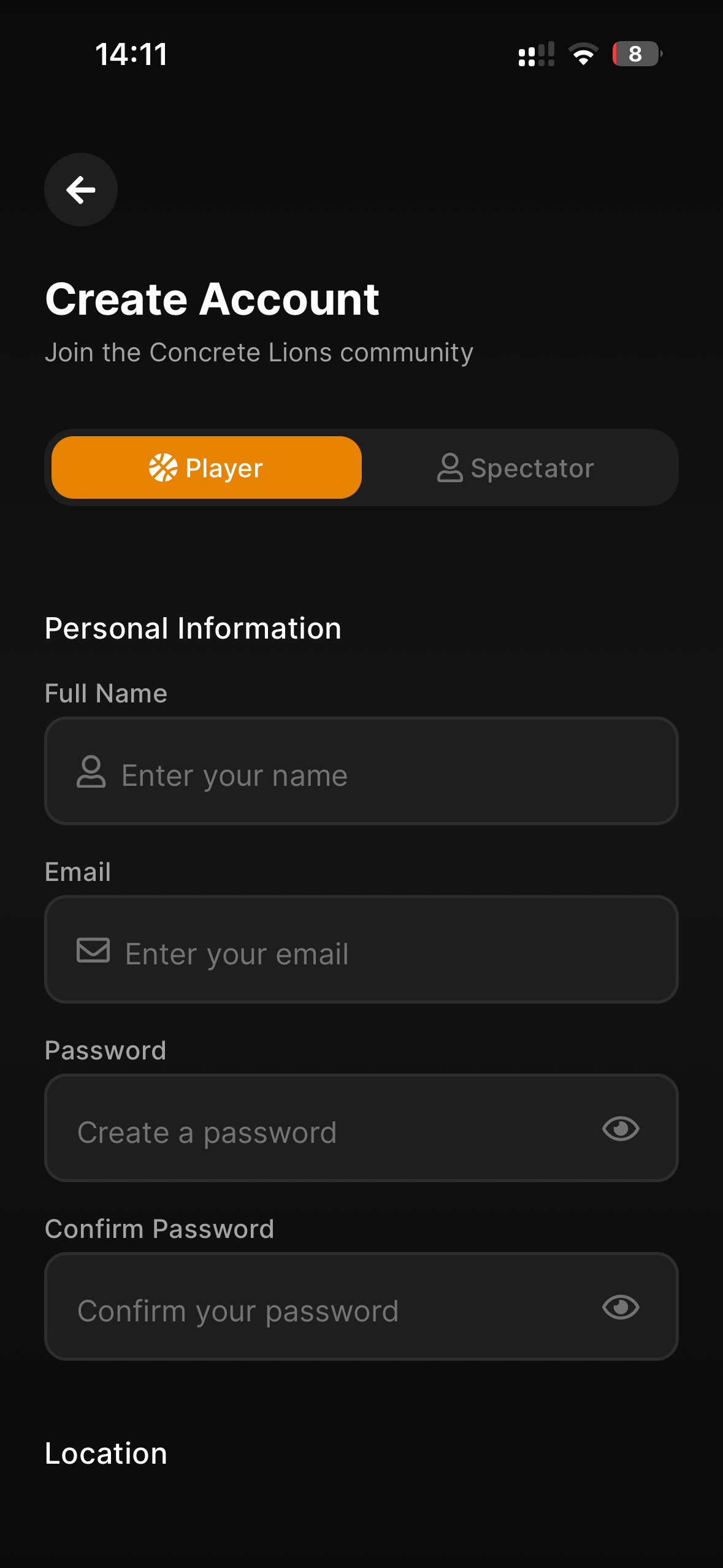Show the password in the Password field
The height and width of the screenshot is (1568, 723).
point(621,1128)
